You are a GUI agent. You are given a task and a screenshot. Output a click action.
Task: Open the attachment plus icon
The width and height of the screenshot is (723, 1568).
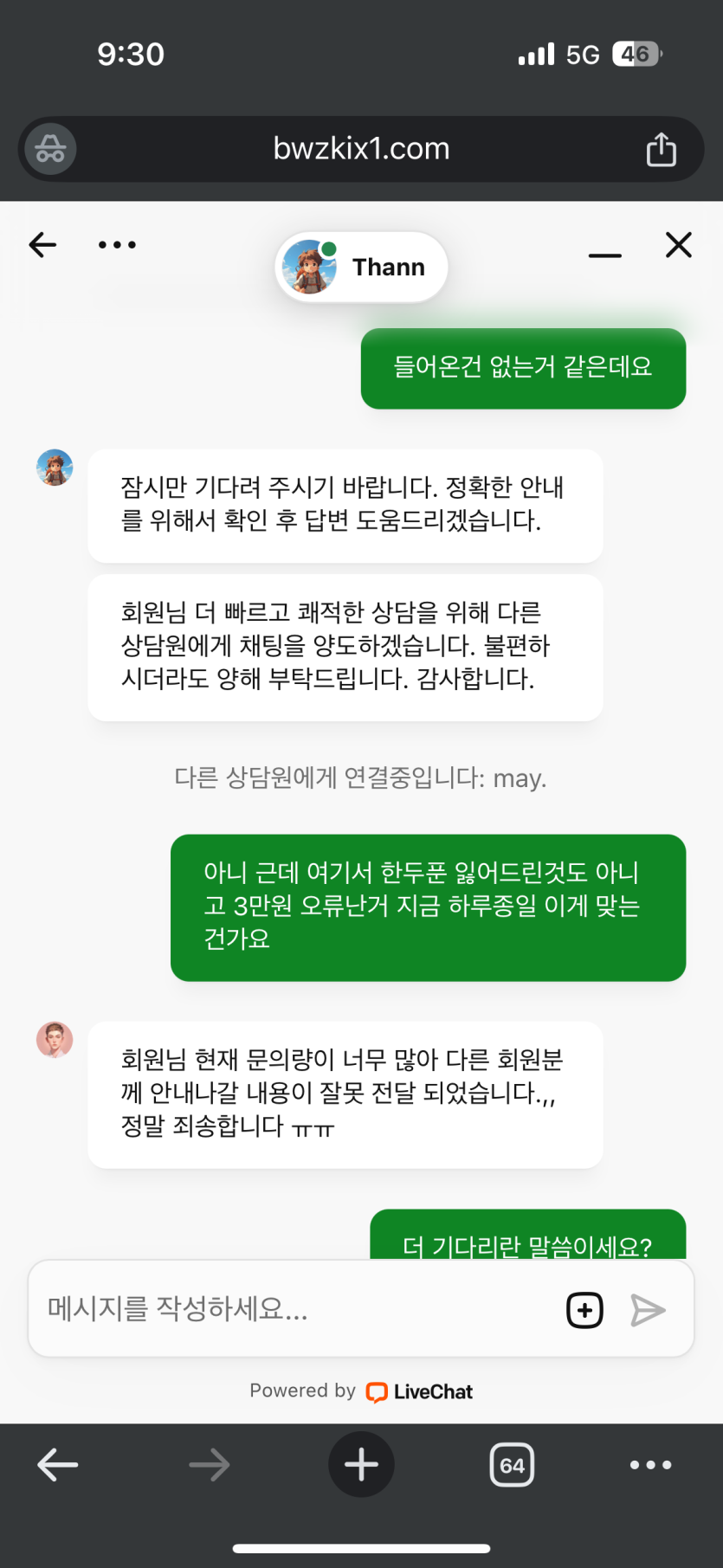584,1310
